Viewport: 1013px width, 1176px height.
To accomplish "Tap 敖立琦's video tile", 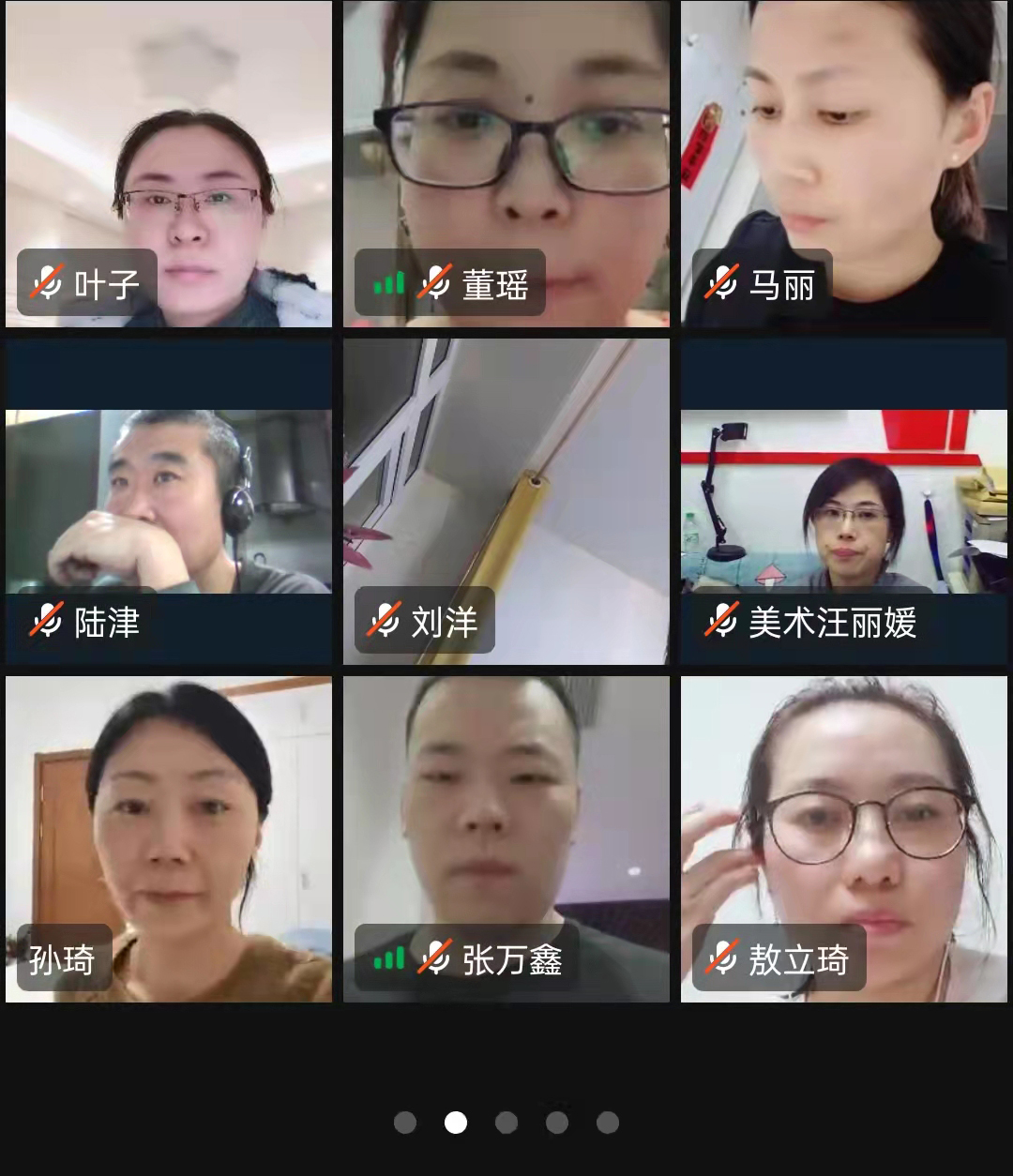I will [x=844, y=839].
